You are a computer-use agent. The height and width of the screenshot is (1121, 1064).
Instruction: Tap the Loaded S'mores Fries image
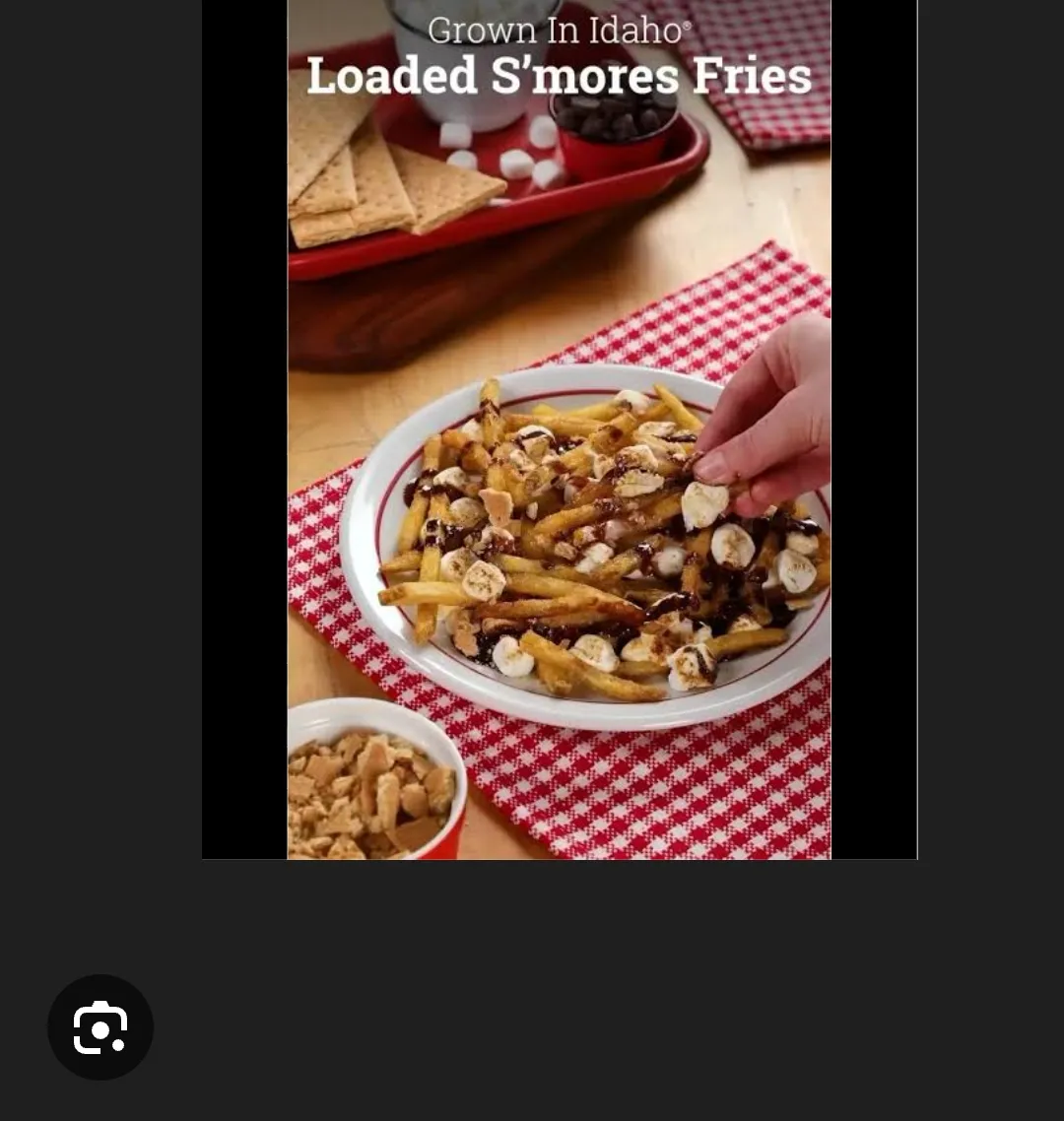pyautogui.click(x=559, y=429)
